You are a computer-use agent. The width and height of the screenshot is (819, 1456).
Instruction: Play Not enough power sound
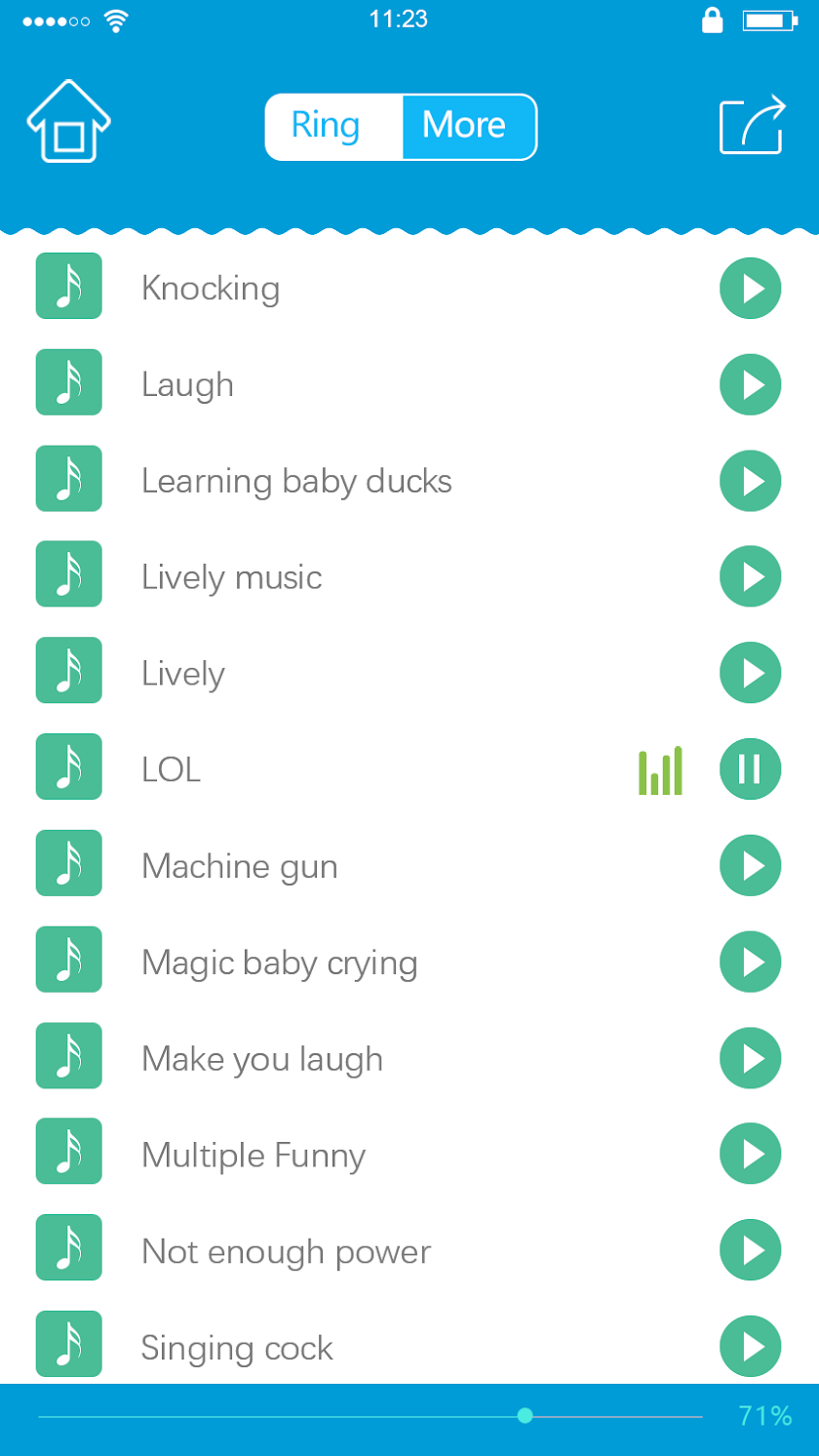tap(750, 1251)
